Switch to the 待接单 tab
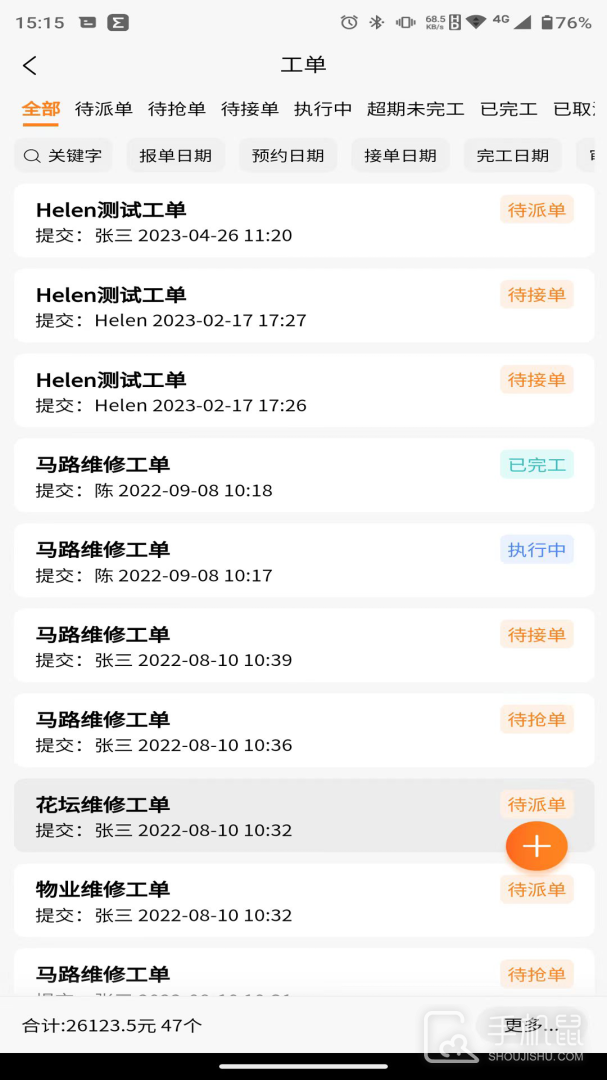Screen dimensions: 607x1080 (x=249, y=109)
